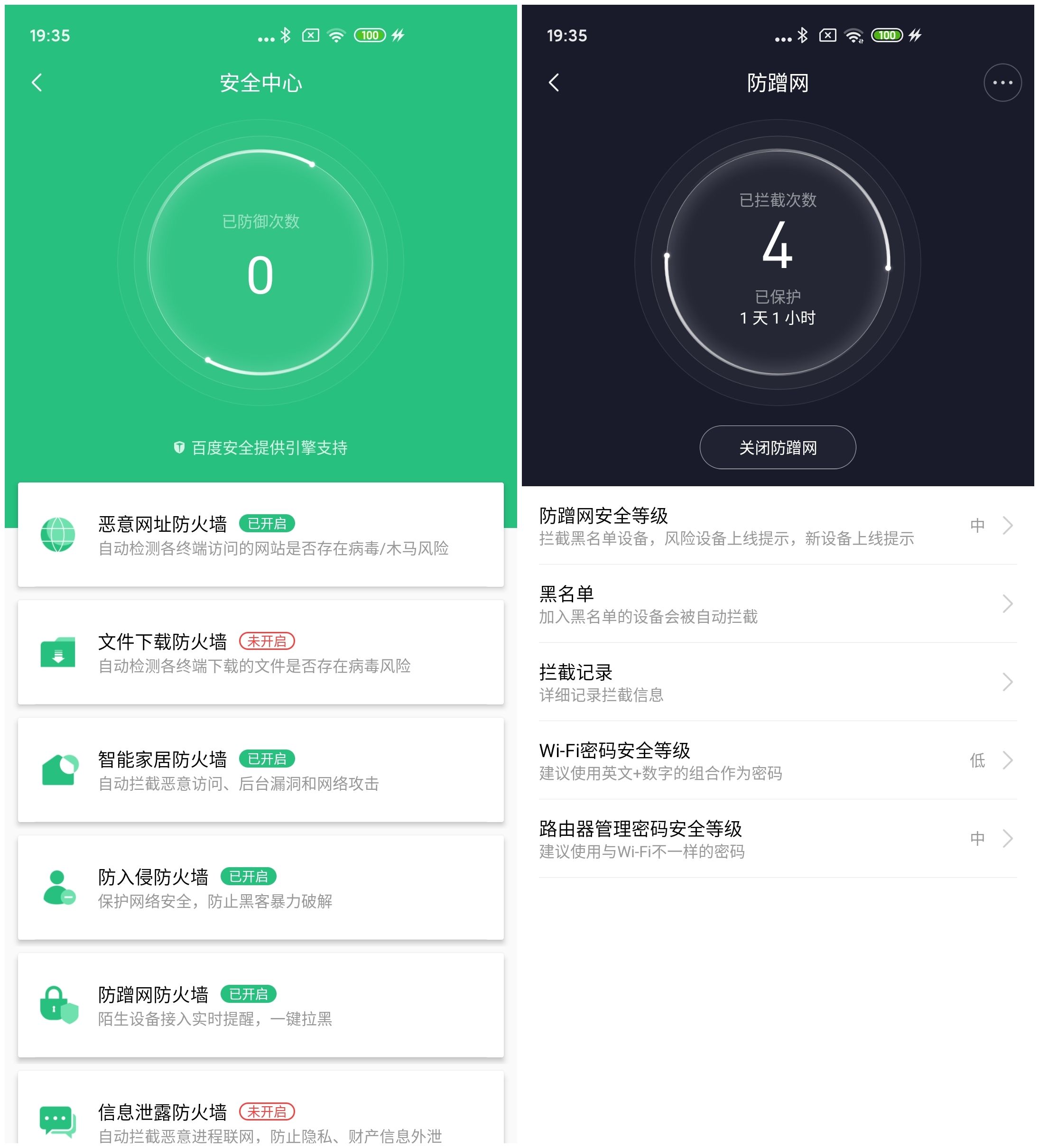Open the 文件下载防火墙 card

point(260,653)
